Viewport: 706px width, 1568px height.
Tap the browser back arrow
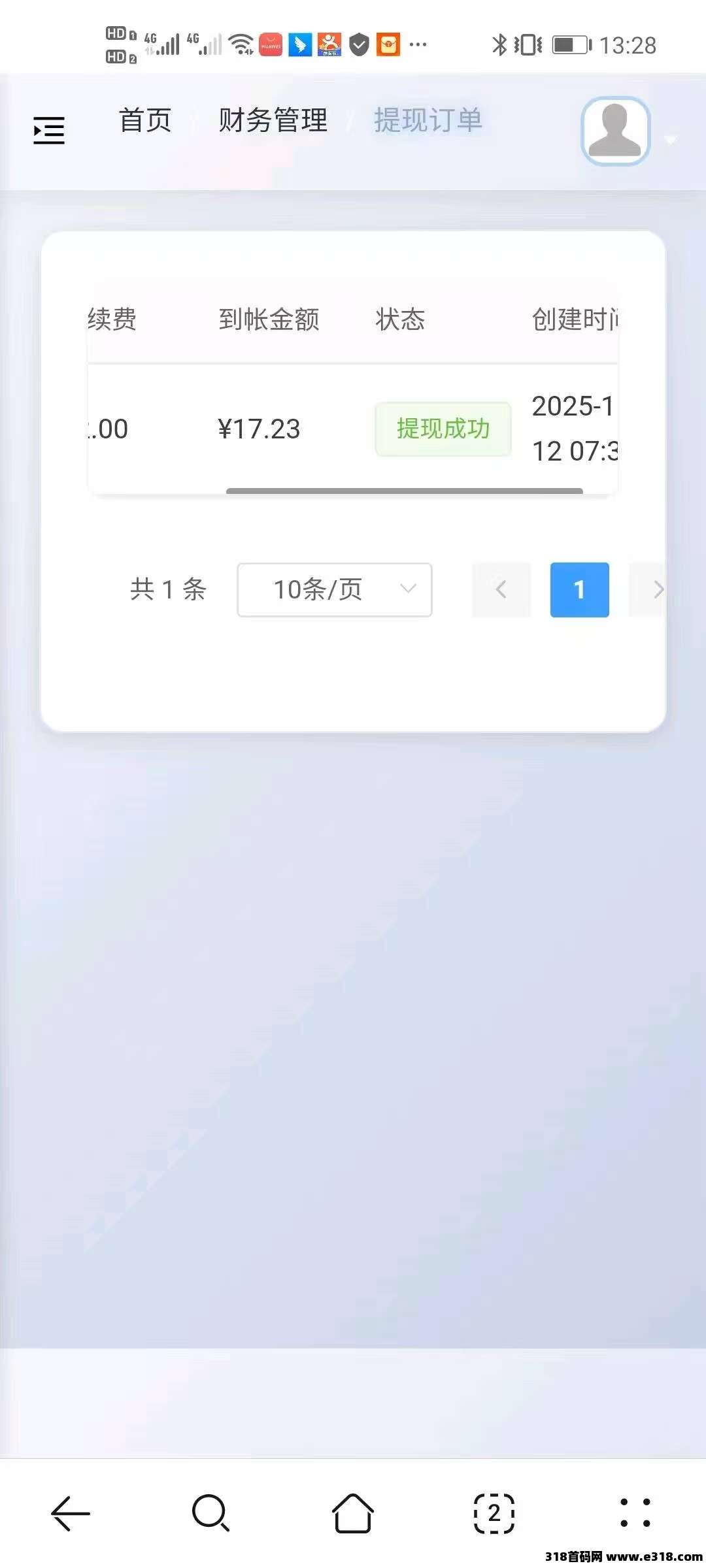pyautogui.click(x=71, y=1513)
